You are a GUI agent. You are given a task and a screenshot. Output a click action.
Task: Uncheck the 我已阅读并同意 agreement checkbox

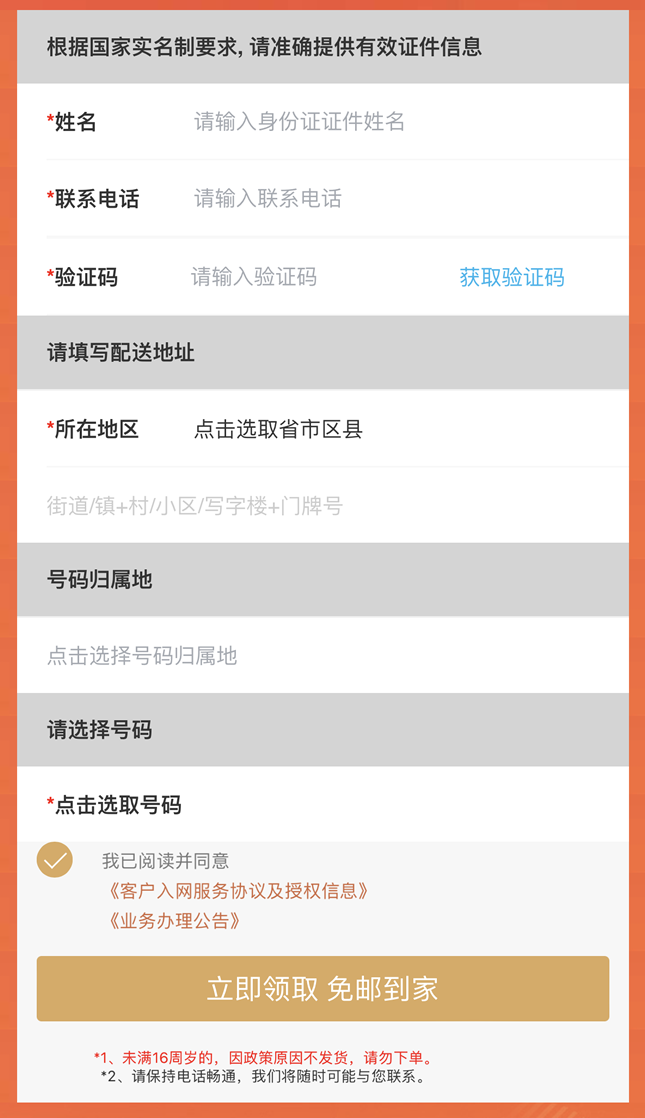55,860
